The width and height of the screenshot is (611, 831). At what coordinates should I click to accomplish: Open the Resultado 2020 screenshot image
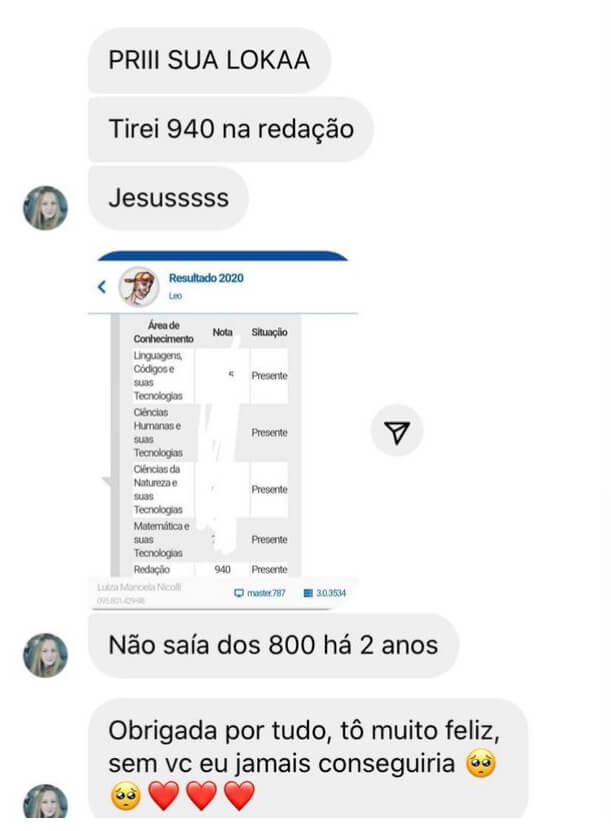pos(222,428)
